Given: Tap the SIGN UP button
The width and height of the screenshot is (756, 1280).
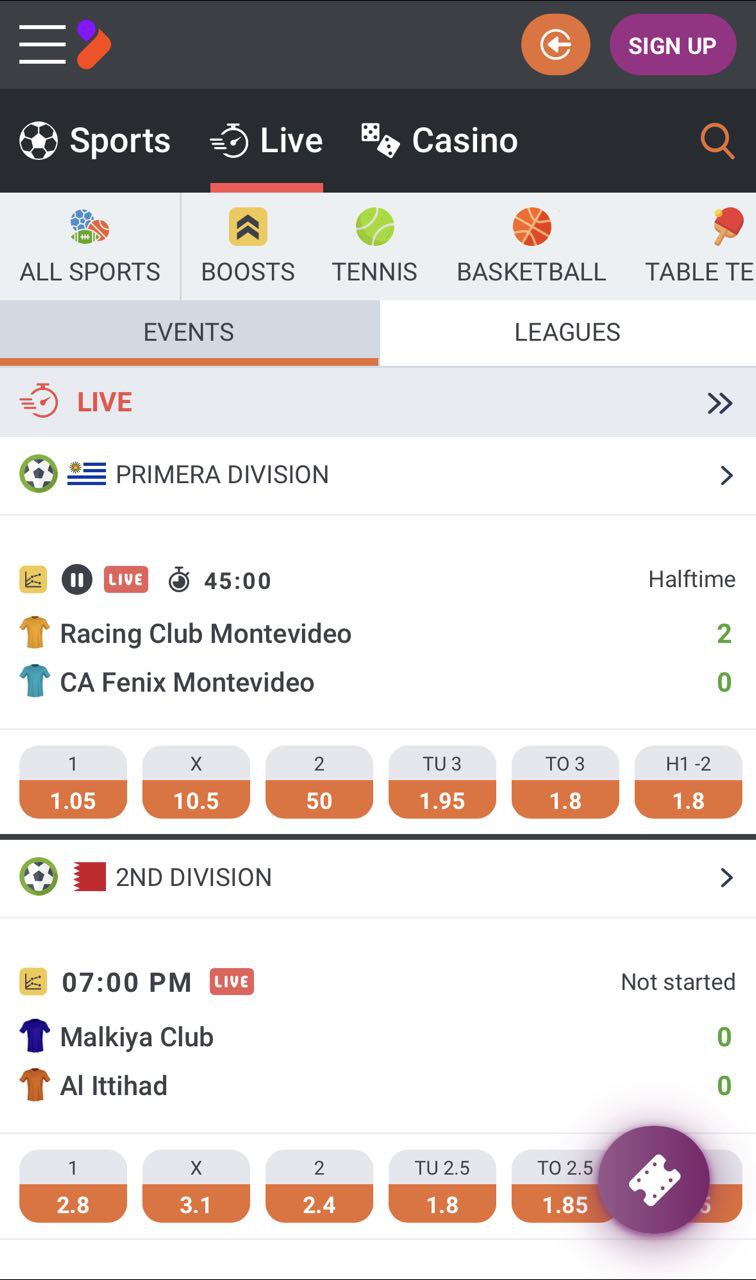Looking at the screenshot, I should [672, 45].
